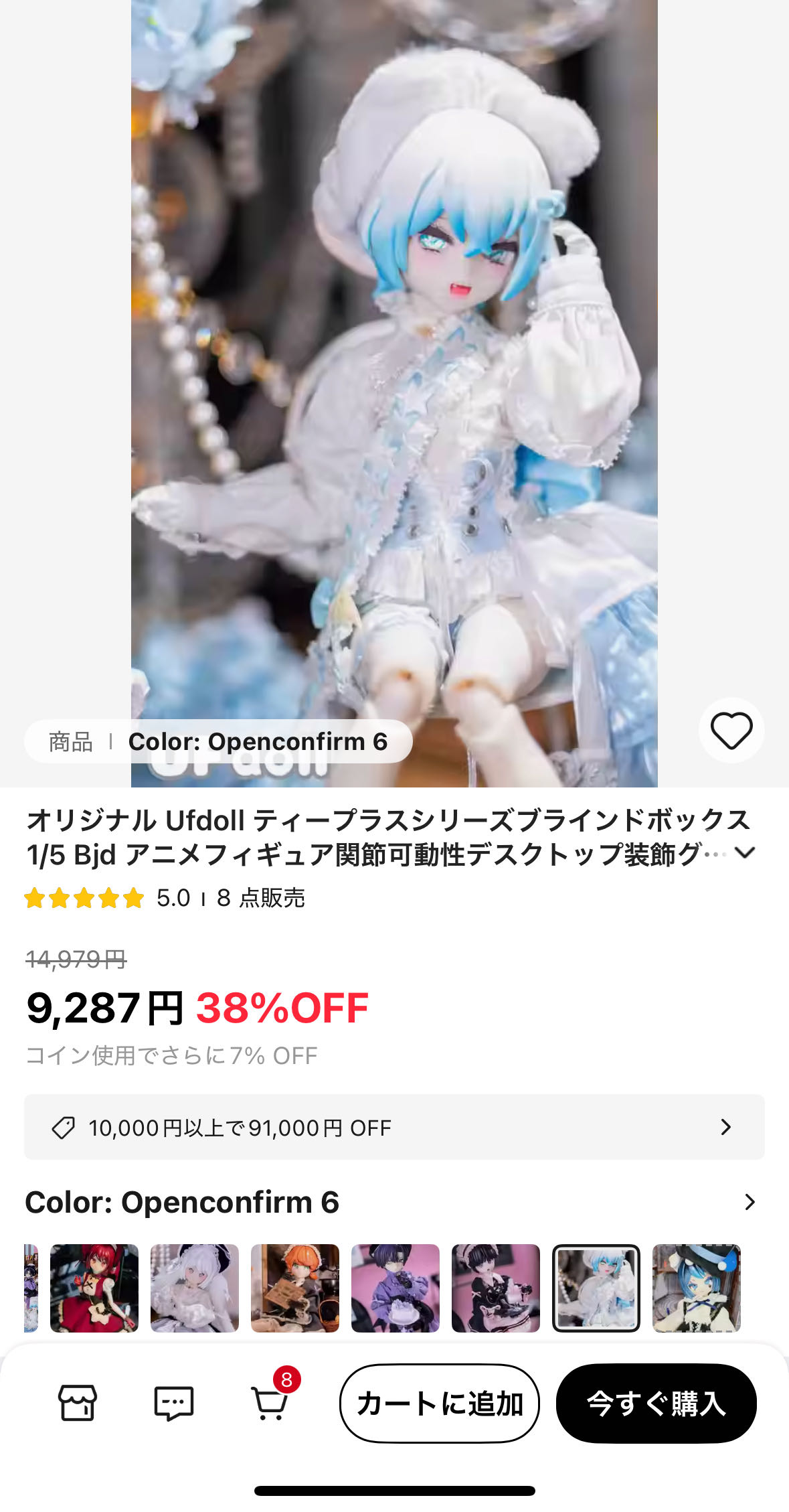Choose the orange-haired doll variant
The height and width of the screenshot is (1512, 789).
pyautogui.click(x=295, y=1288)
